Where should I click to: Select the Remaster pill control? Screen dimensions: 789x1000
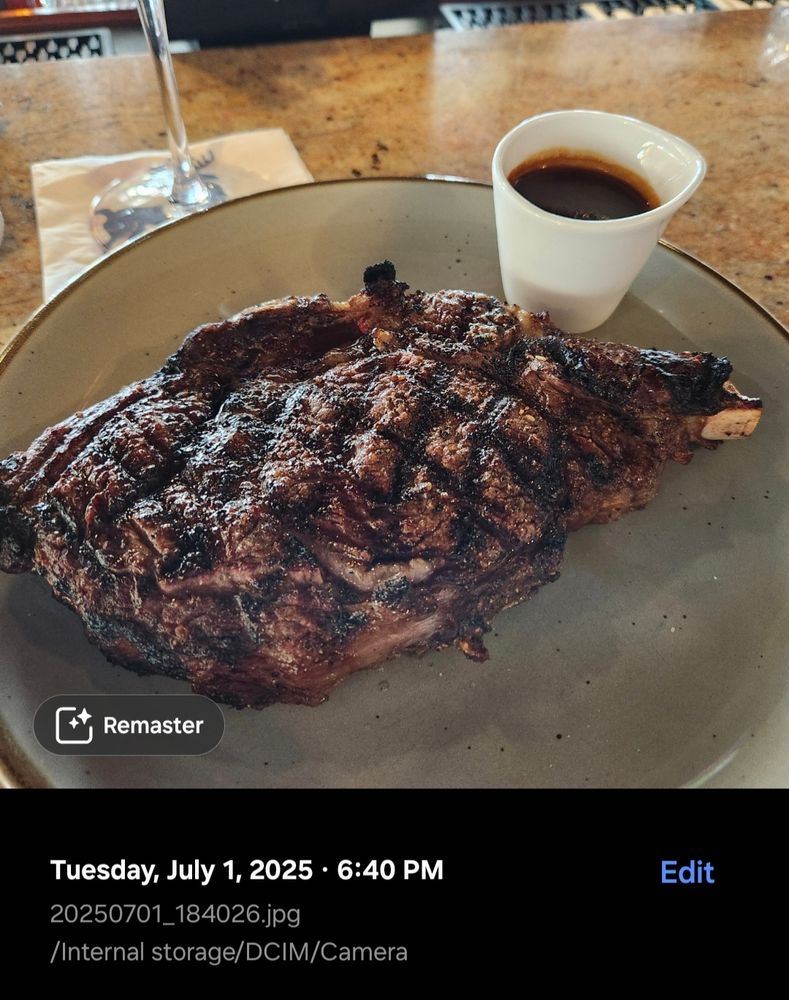coord(130,726)
